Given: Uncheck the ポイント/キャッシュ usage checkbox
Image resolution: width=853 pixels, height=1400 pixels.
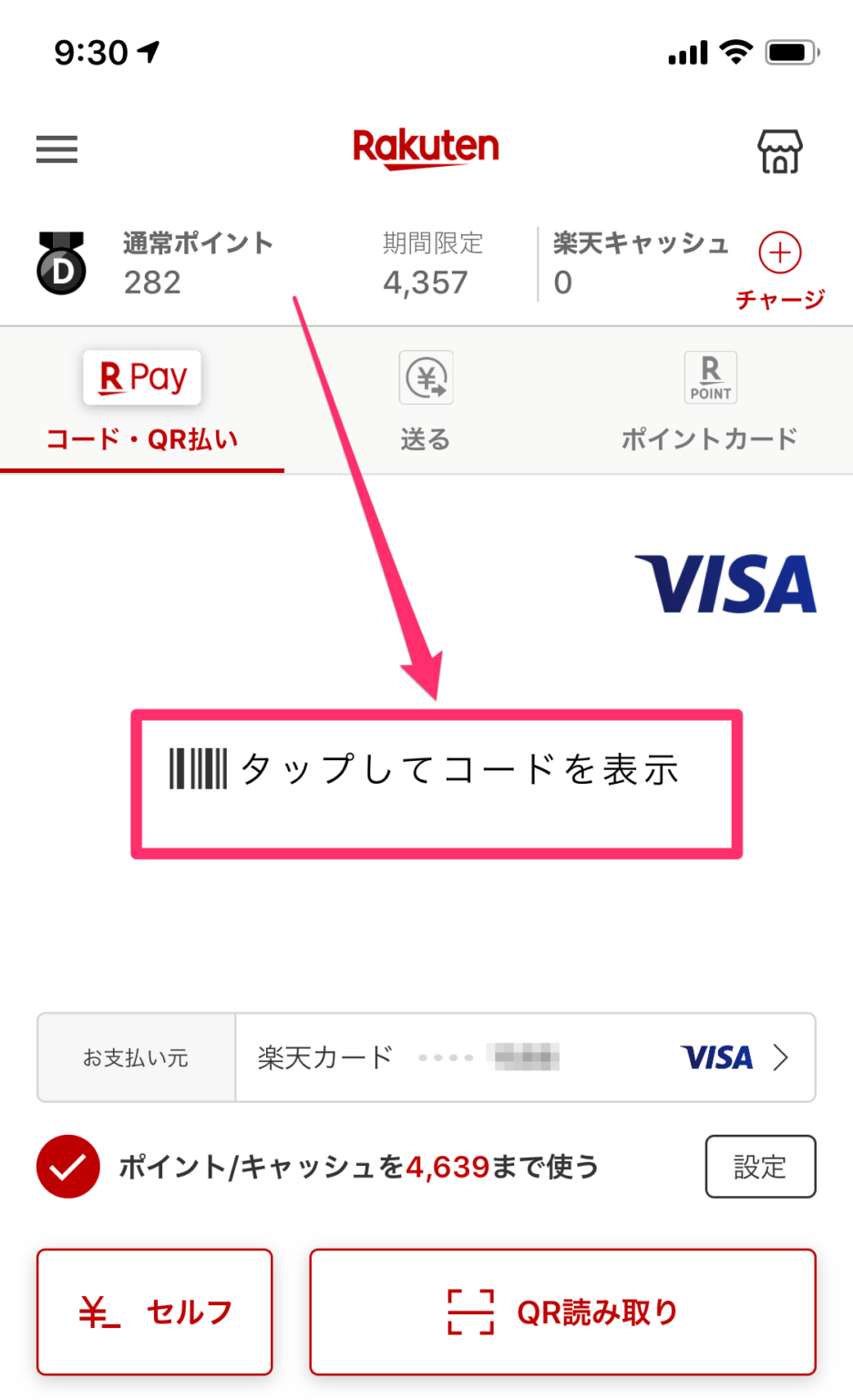Looking at the screenshot, I should click(68, 1167).
